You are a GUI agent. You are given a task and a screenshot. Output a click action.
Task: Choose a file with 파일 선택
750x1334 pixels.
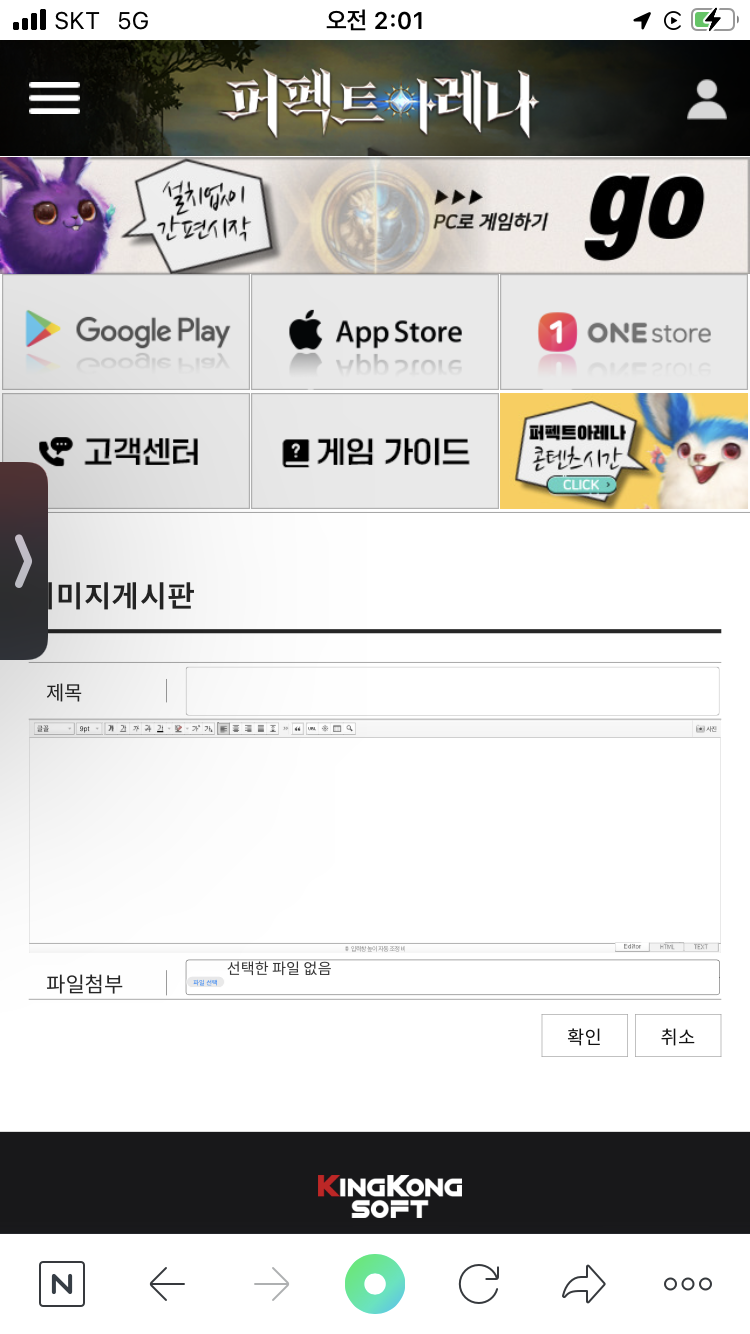click(205, 983)
